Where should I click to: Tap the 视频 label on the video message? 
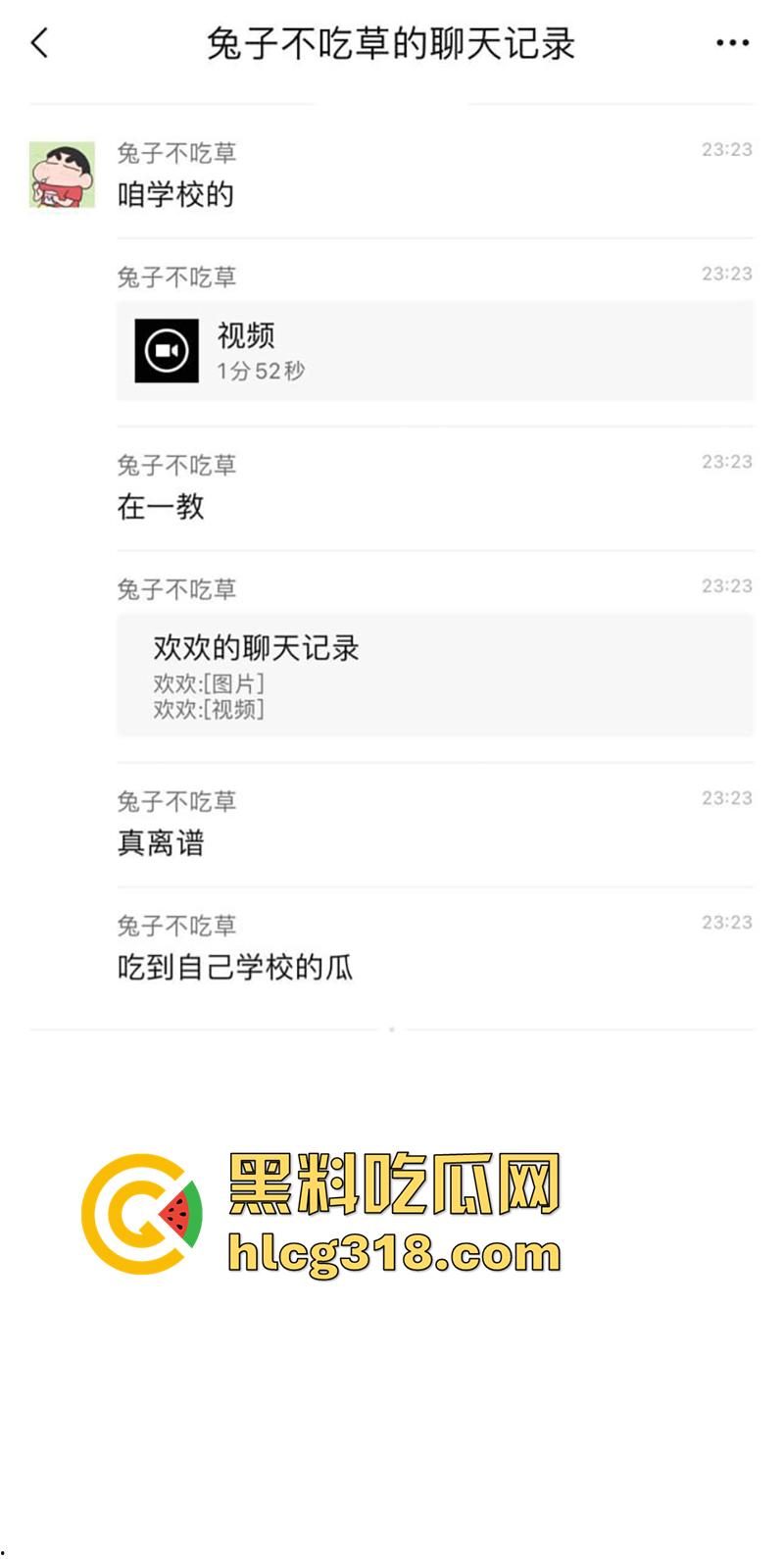245,337
